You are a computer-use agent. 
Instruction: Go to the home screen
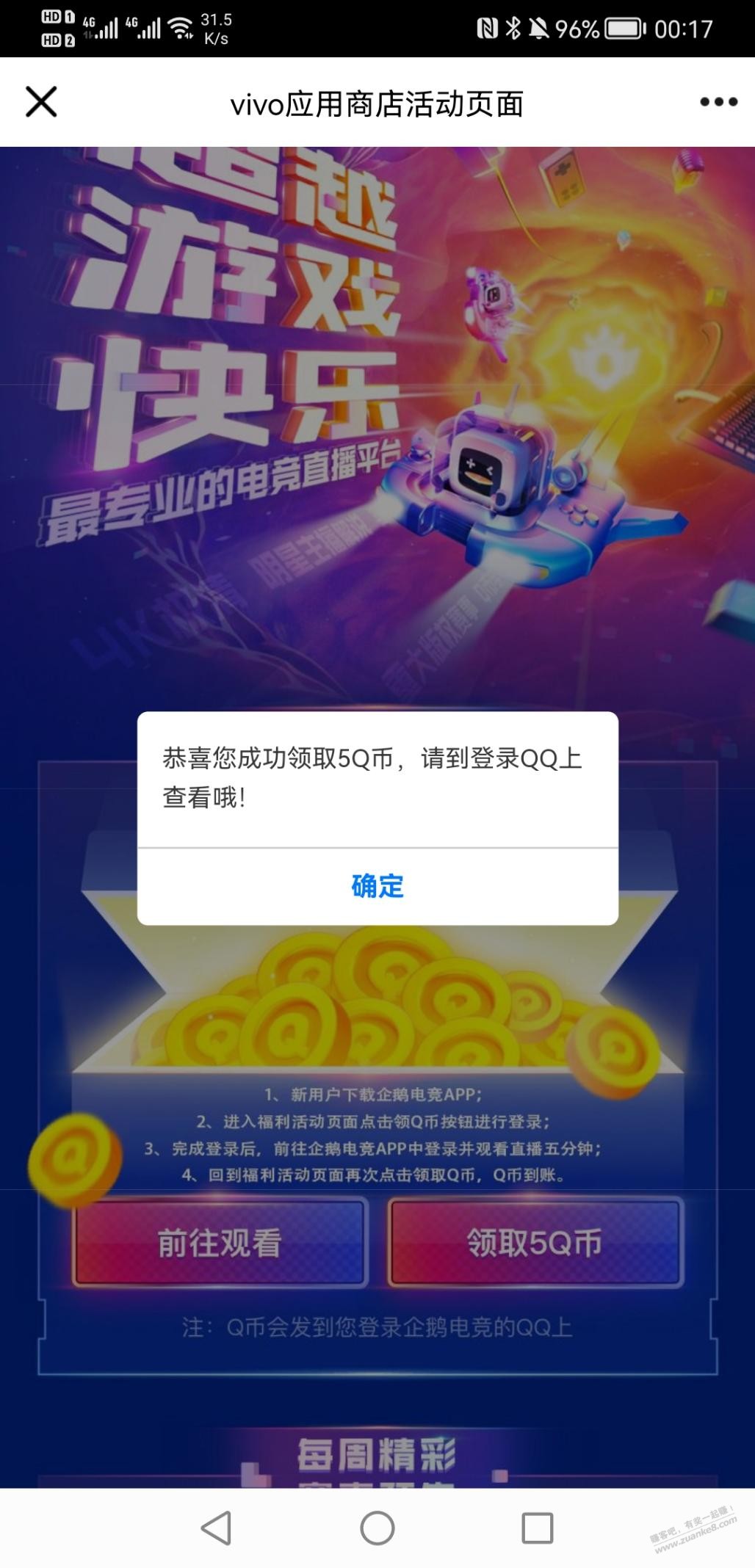click(377, 1528)
